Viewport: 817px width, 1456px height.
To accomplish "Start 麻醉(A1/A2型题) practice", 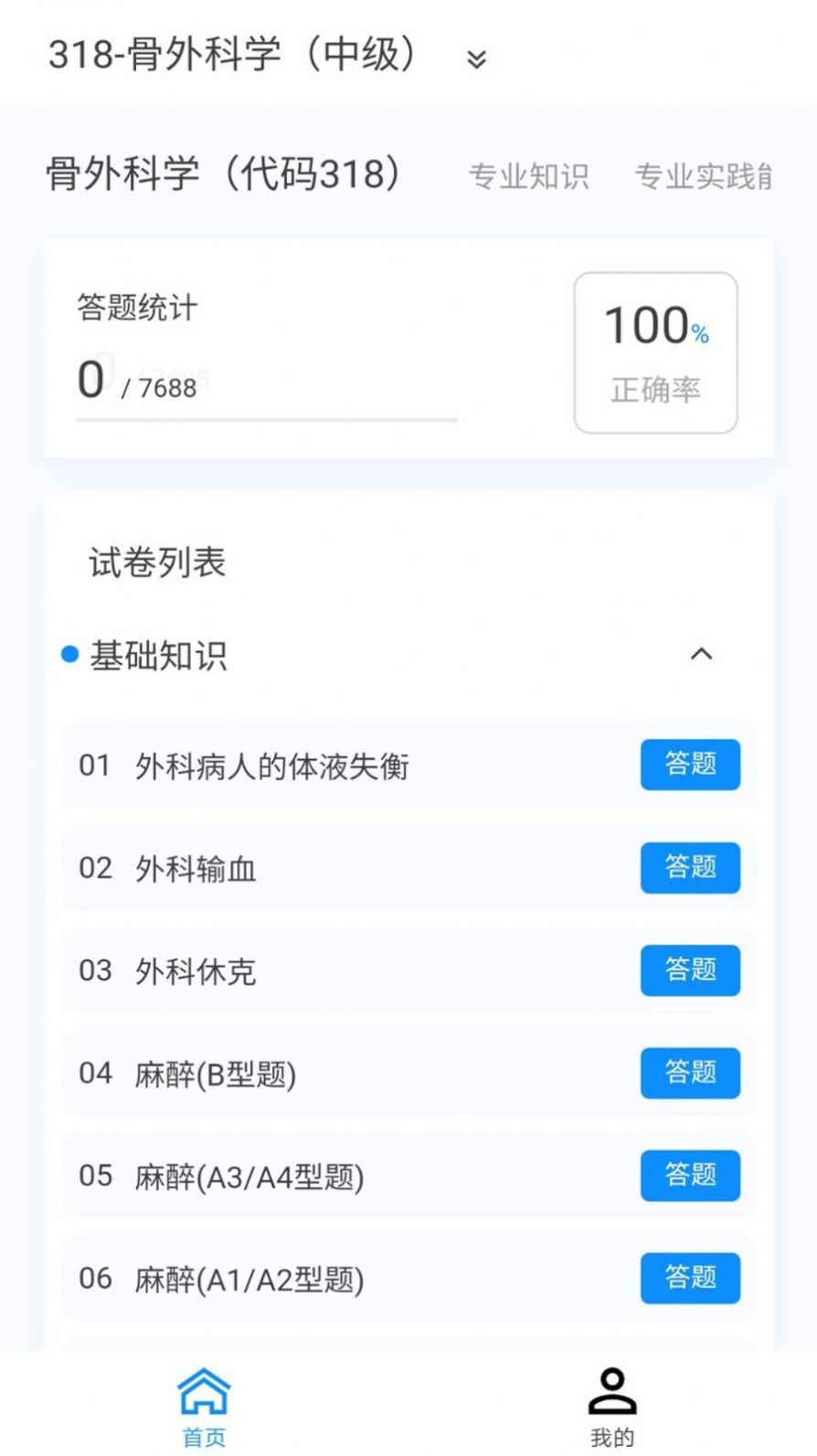I will 690,1279.
